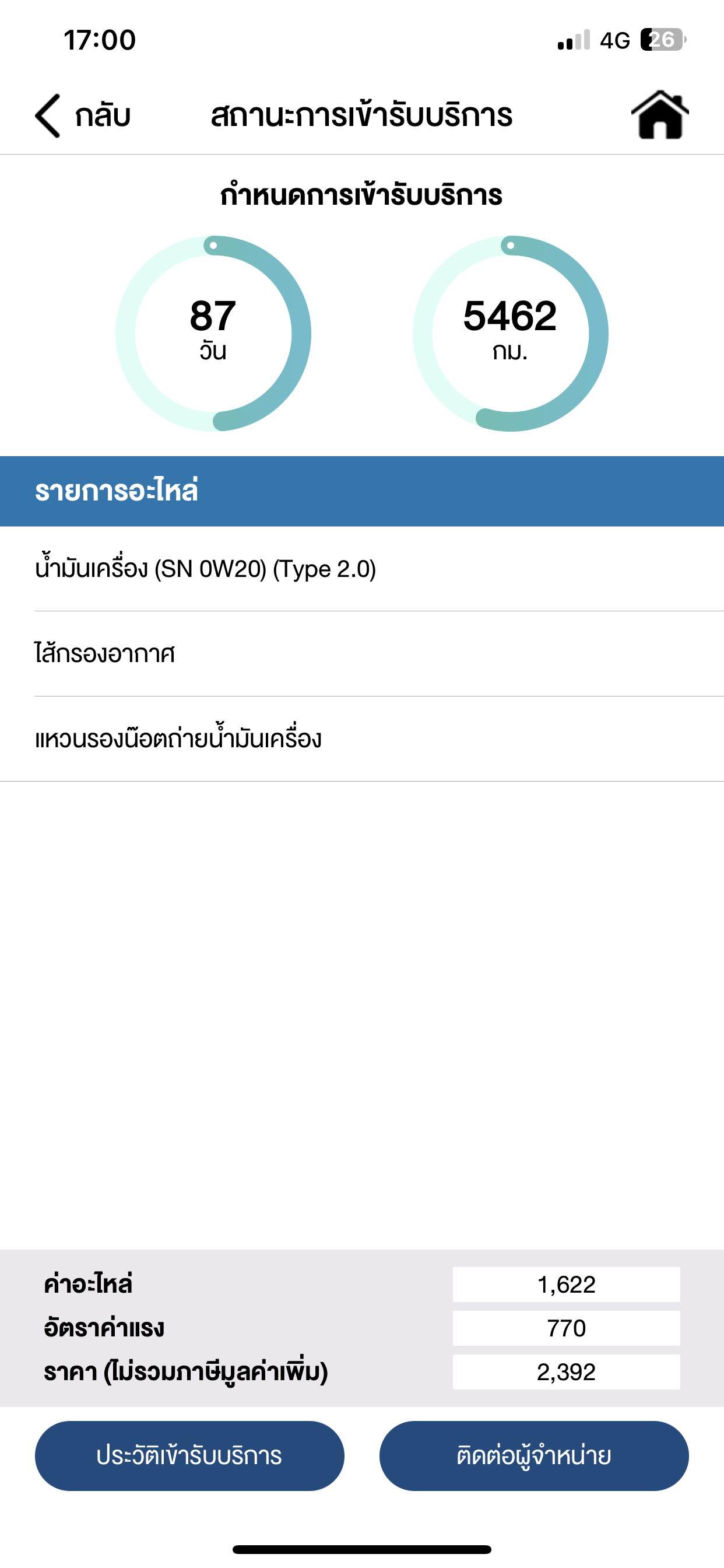The image size is (724, 1568).
Task: Tap ติดต่อผู้จำหน่าย to contact the dealer
Action: point(533,1456)
